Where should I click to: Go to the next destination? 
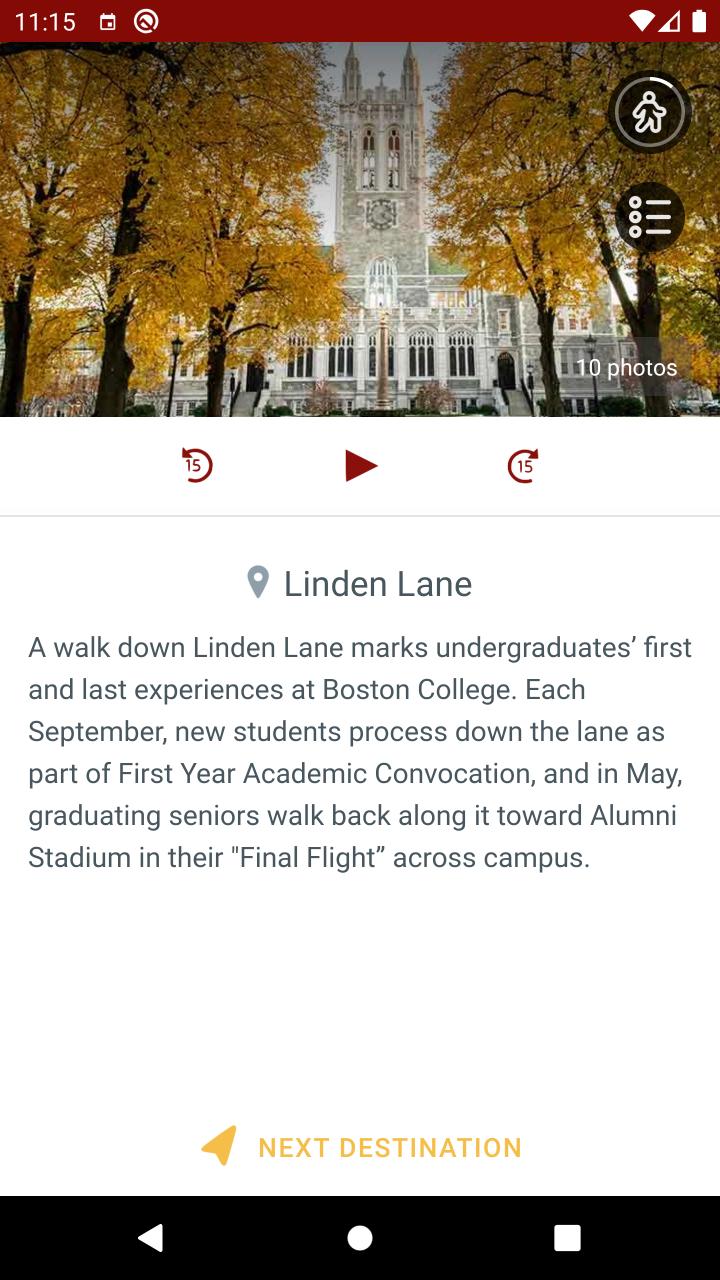(362, 1147)
